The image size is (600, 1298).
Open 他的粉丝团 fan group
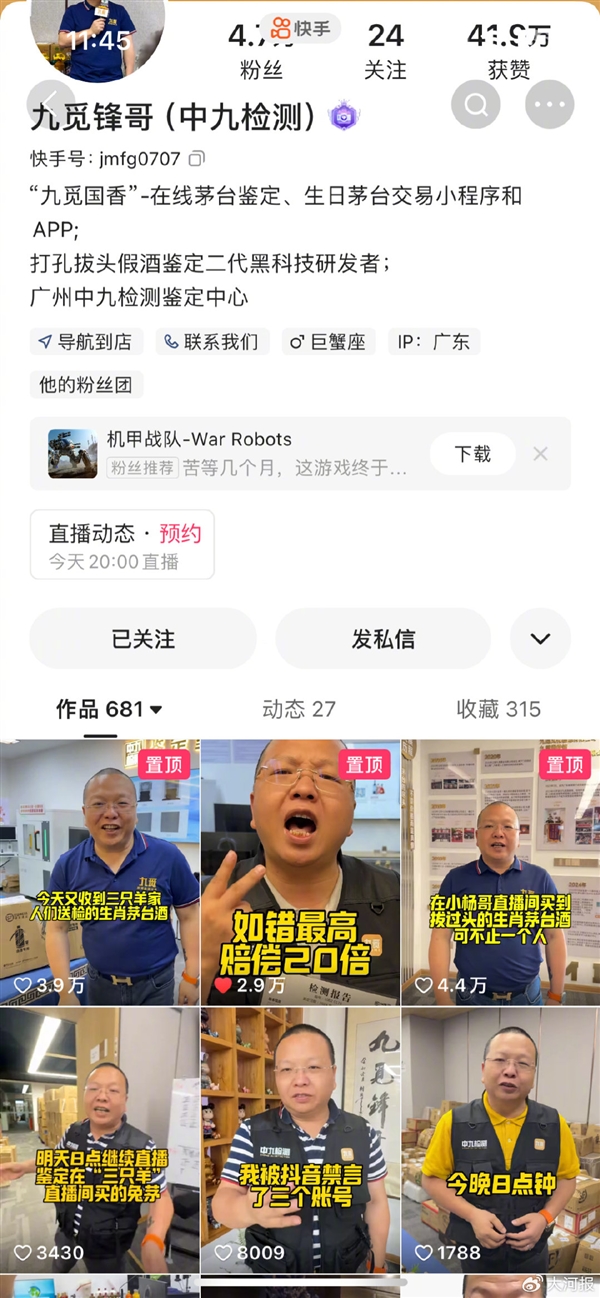pos(87,384)
